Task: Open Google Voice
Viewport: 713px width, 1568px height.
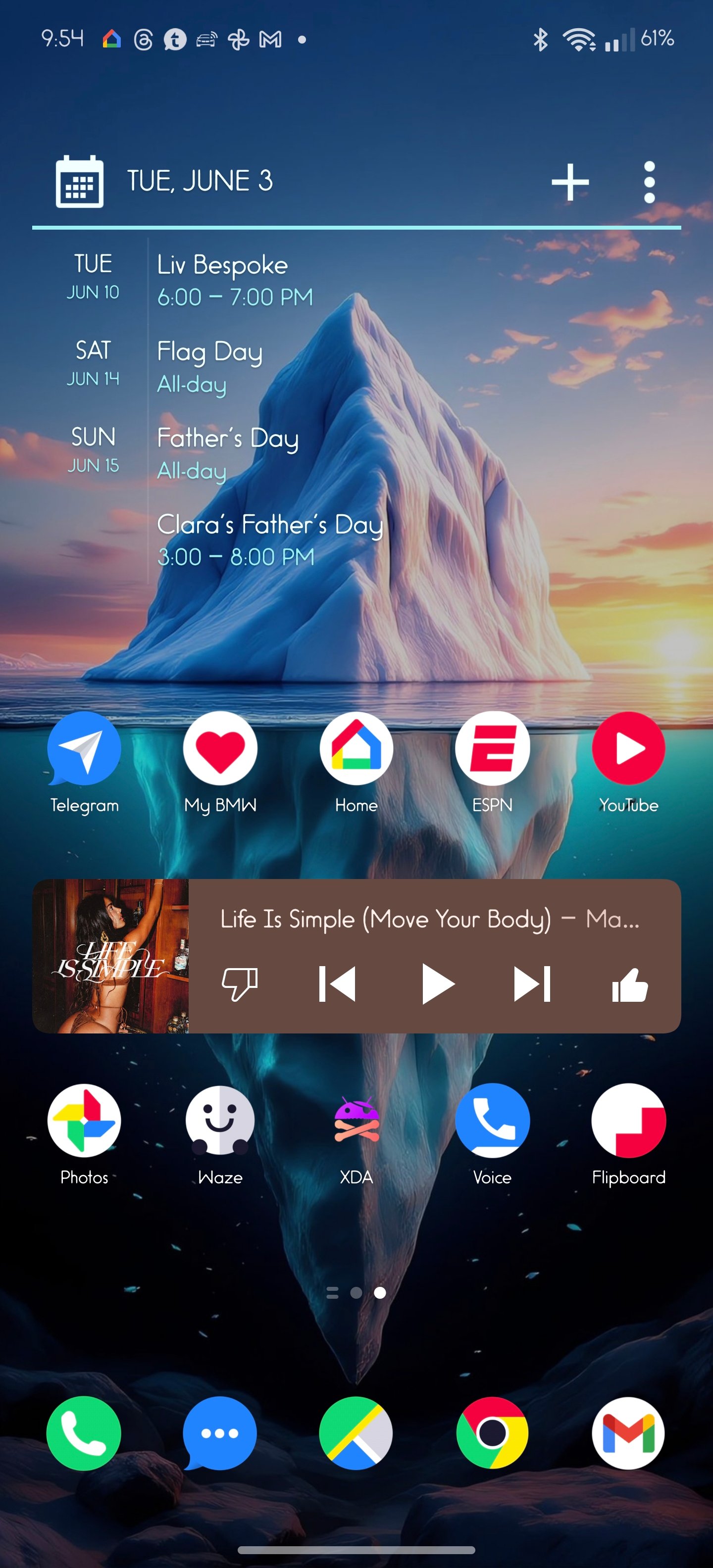Action: pyautogui.click(x=492, y=1120)
